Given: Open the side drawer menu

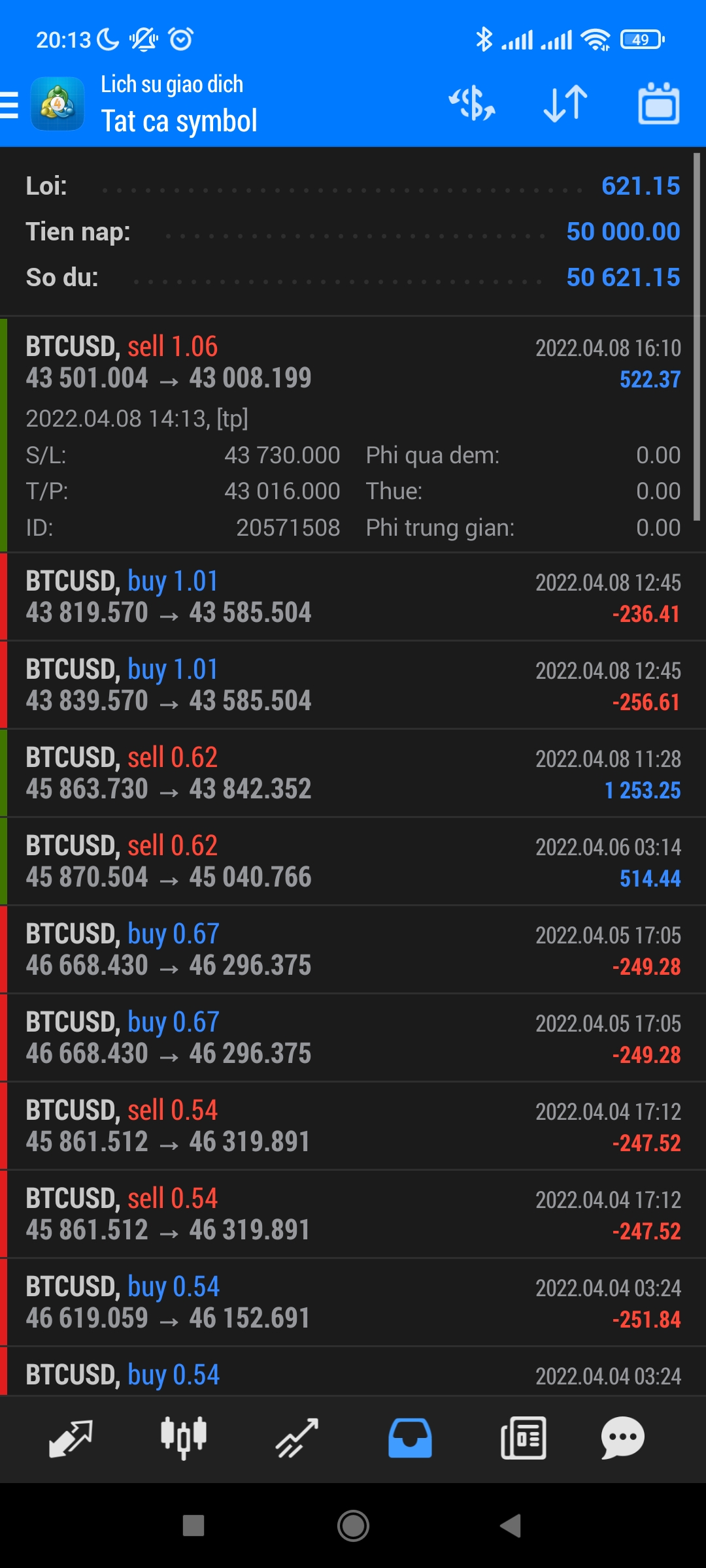Looking at the screenshot, I should pyautogui.click(x=10, y=105).
